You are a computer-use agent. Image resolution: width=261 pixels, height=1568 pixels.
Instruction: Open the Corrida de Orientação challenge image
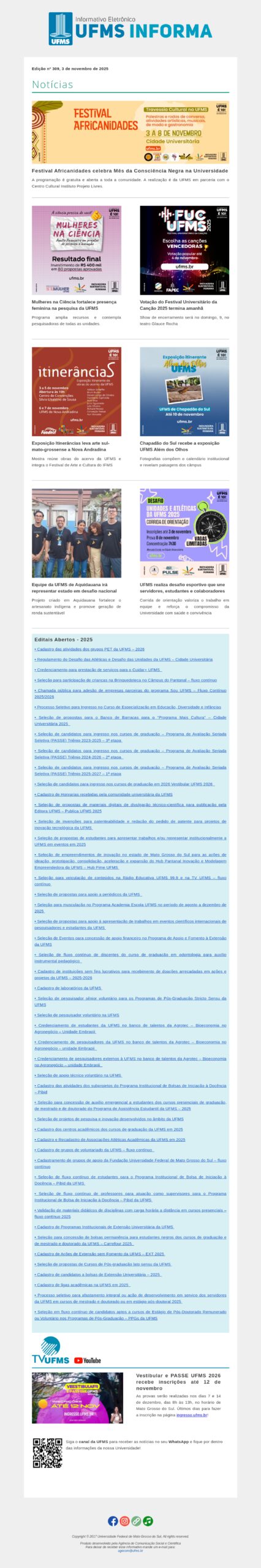click(184, 533)
